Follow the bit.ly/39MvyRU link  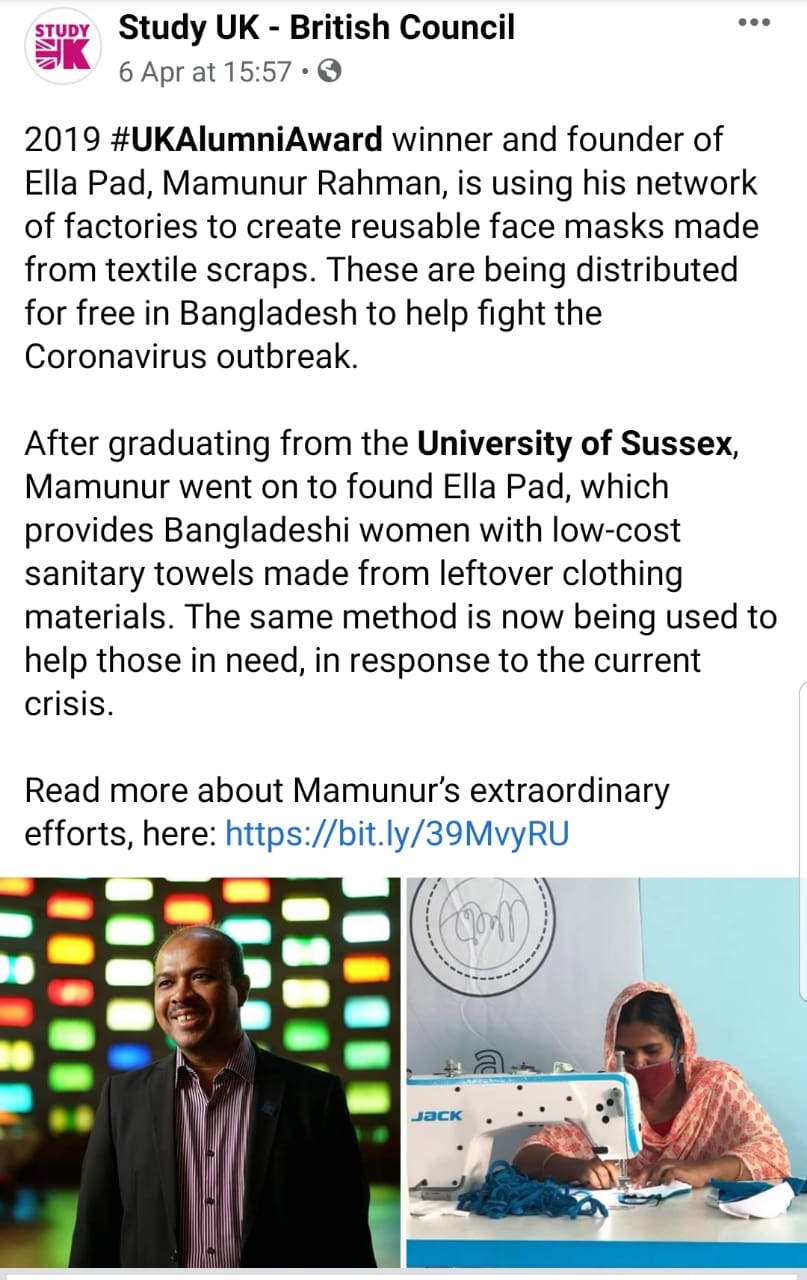coord(397,834)
